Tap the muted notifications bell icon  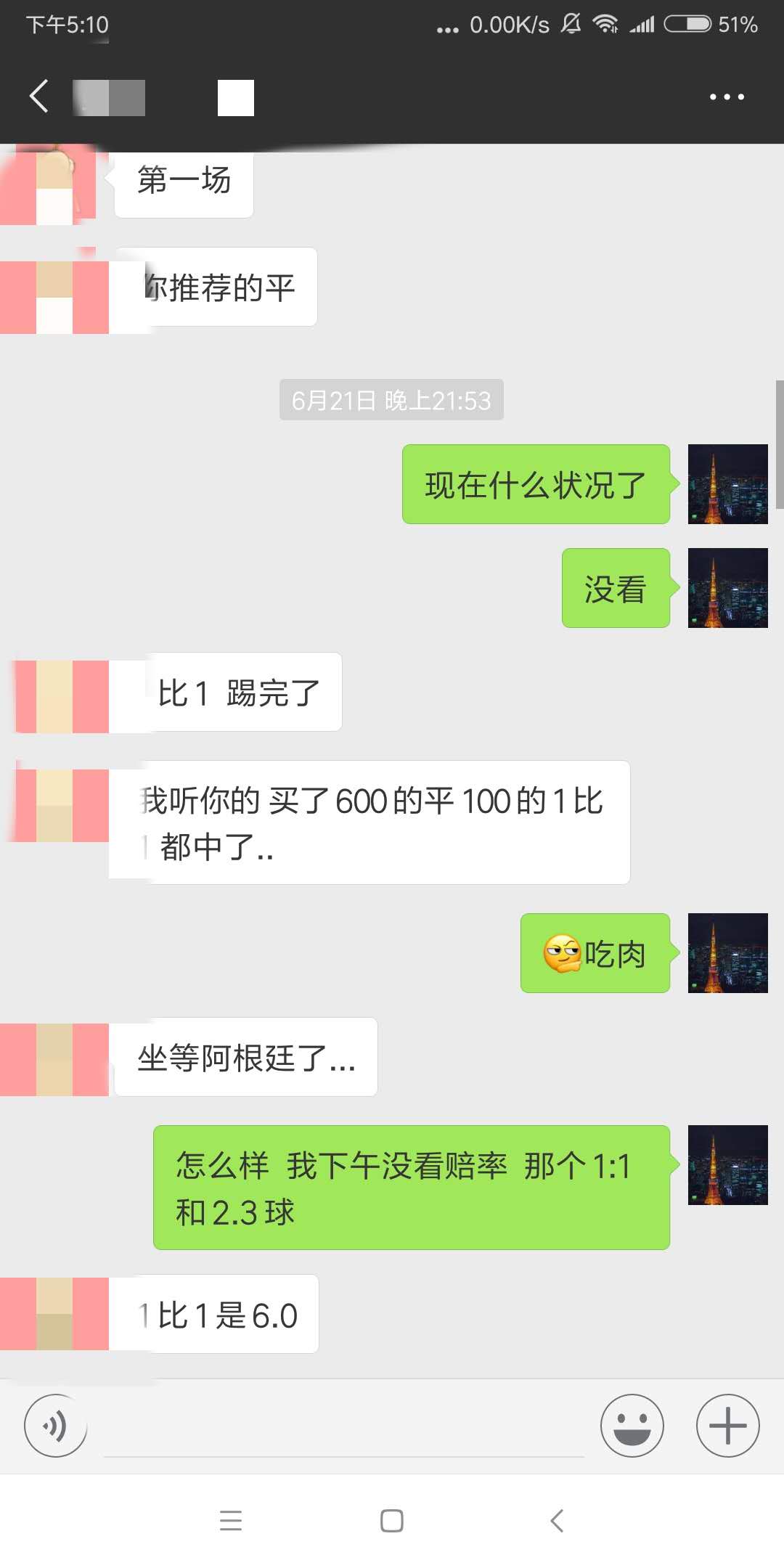[x=570, y=24]
